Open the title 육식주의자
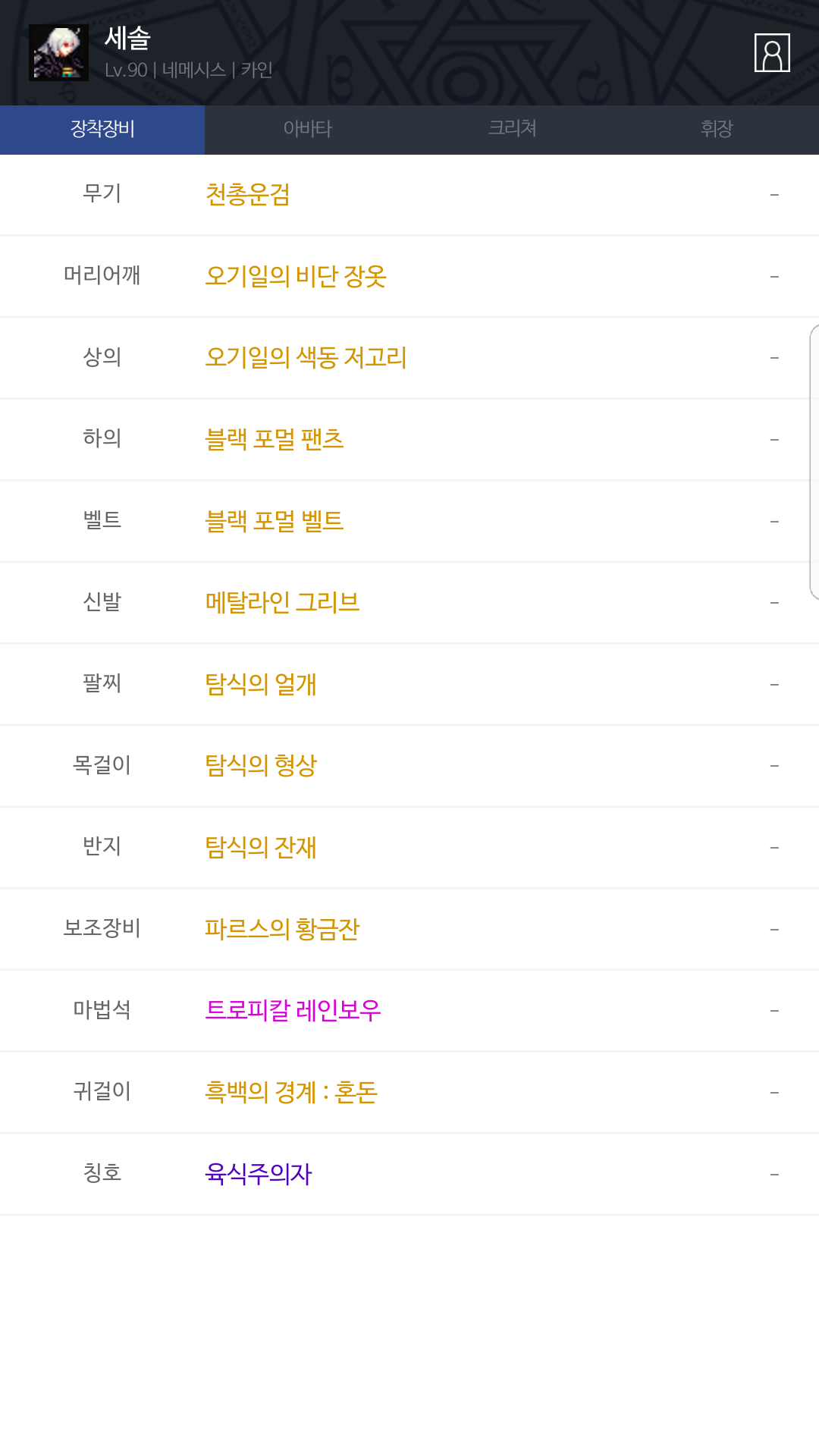This screenshot has height=1456, width=819. click(409, 1174)
